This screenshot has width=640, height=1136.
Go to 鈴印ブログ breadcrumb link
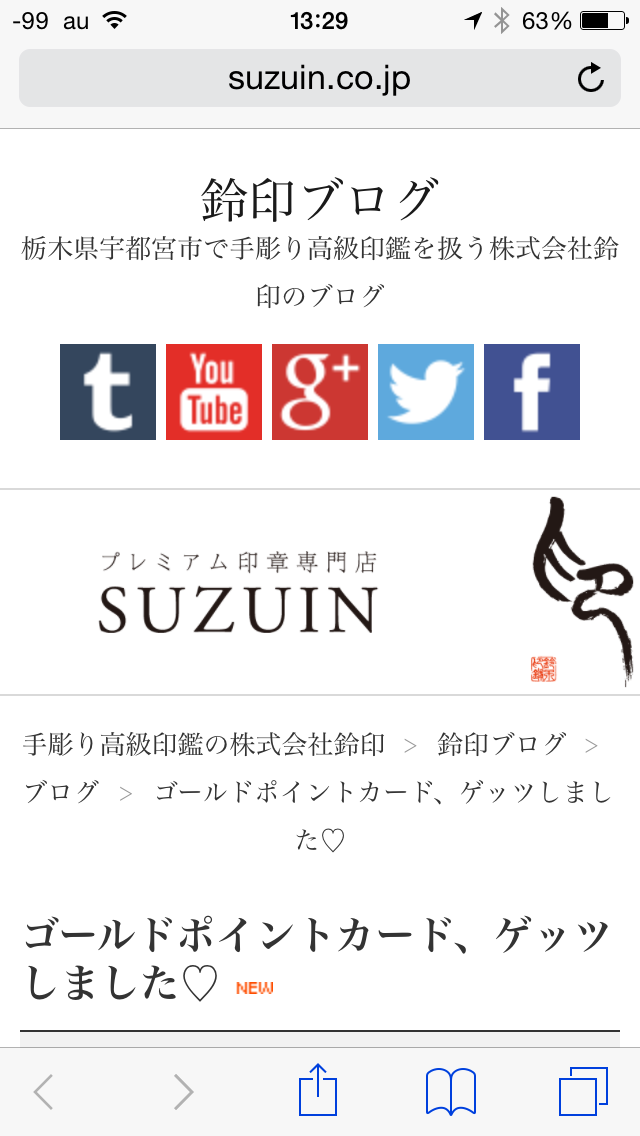click(502, 744)
